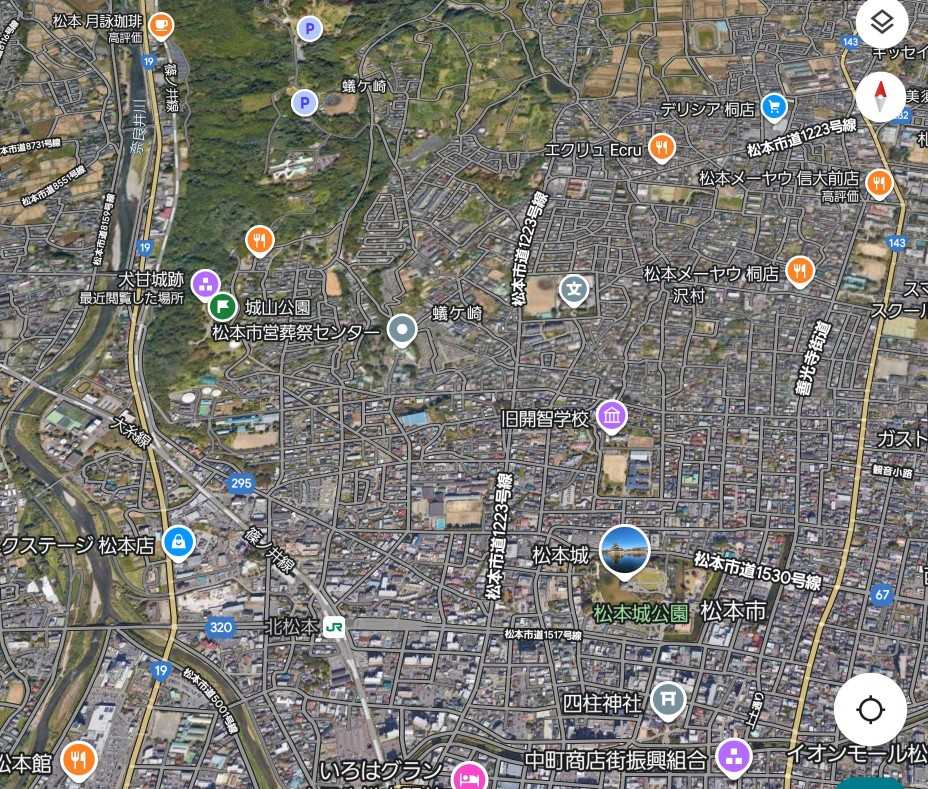Select the デリシア 桐店 shopping marker
Screen dimensions: 928x789
[773, 106]
